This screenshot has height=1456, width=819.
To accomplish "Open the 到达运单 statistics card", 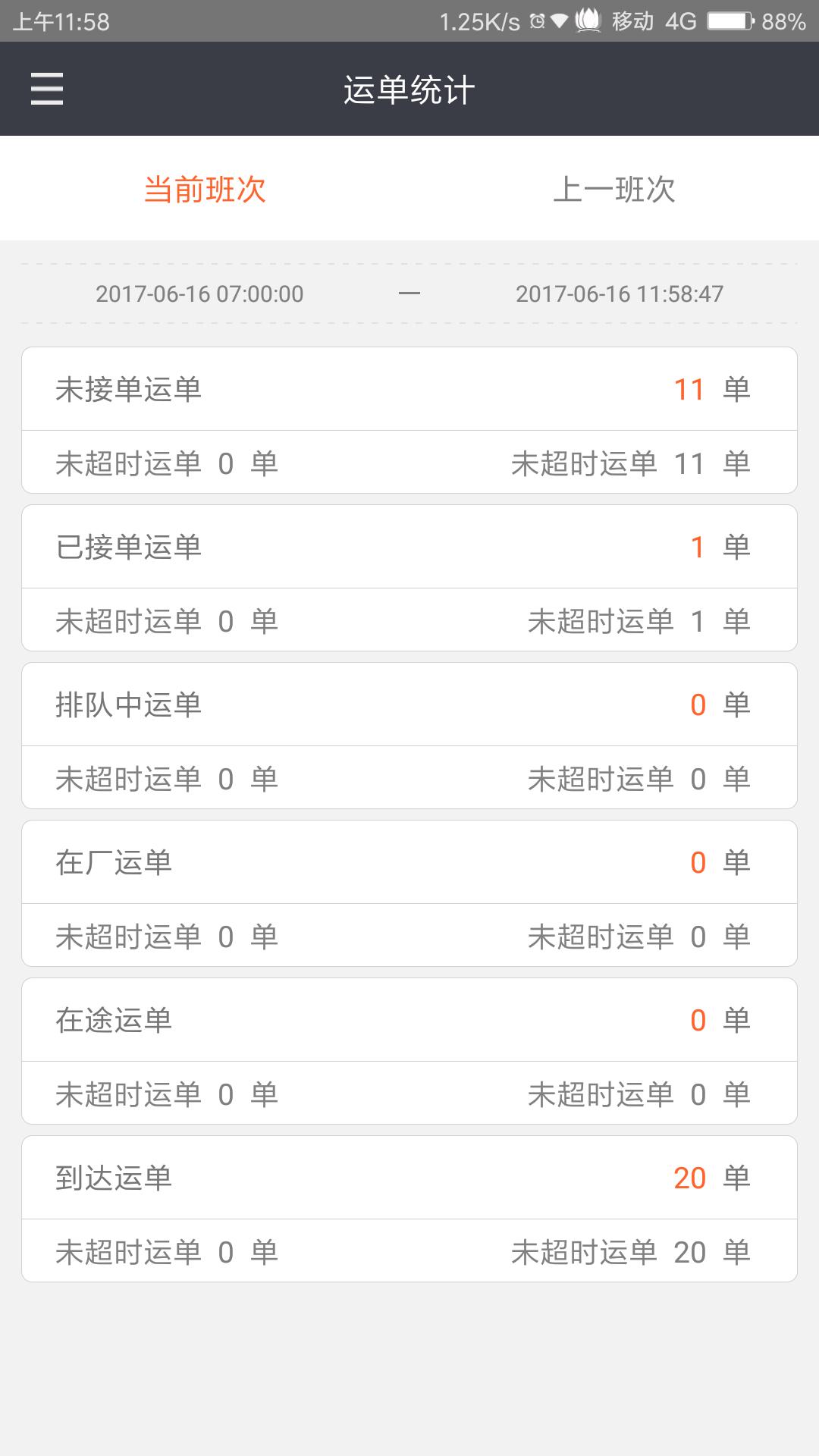I will click(409, 1178).
